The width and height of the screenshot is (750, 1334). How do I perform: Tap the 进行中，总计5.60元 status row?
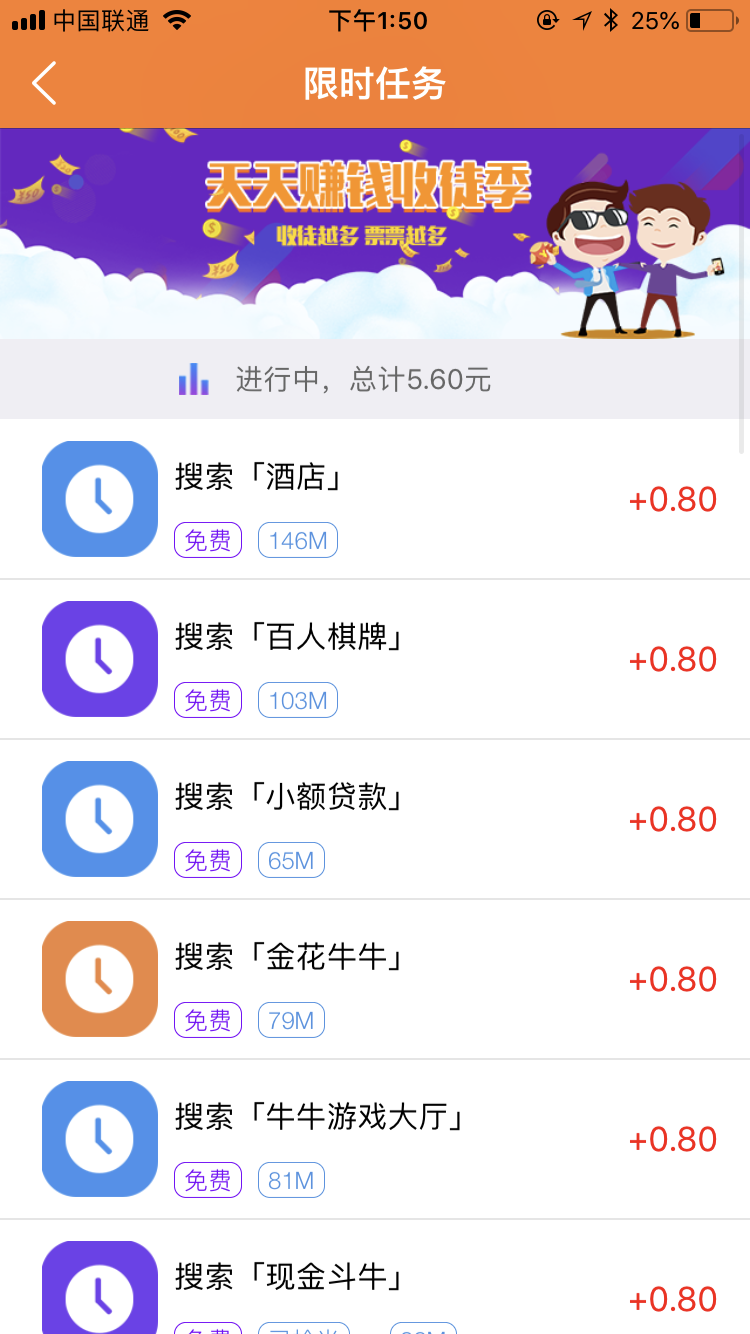375,378
